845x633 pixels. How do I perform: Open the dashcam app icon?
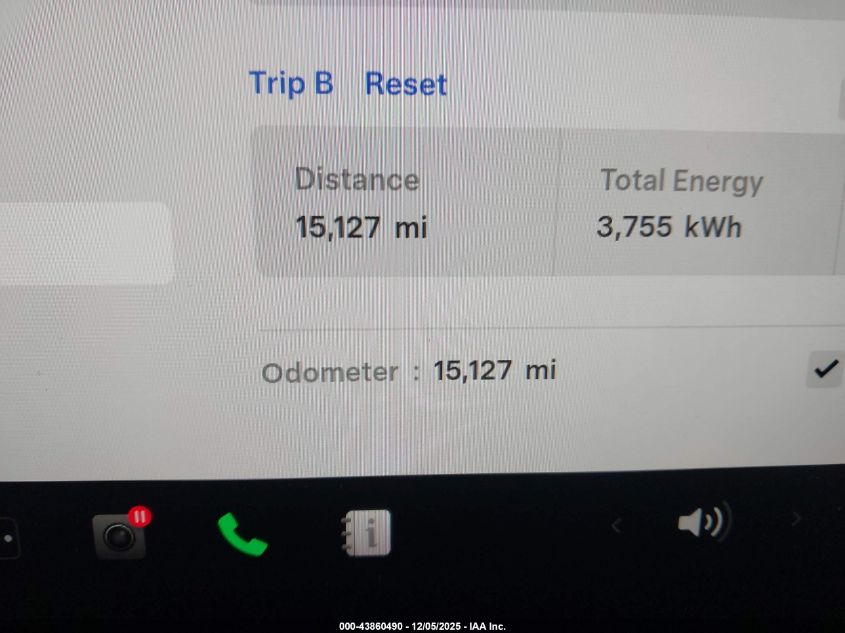[x=121, y=535]
